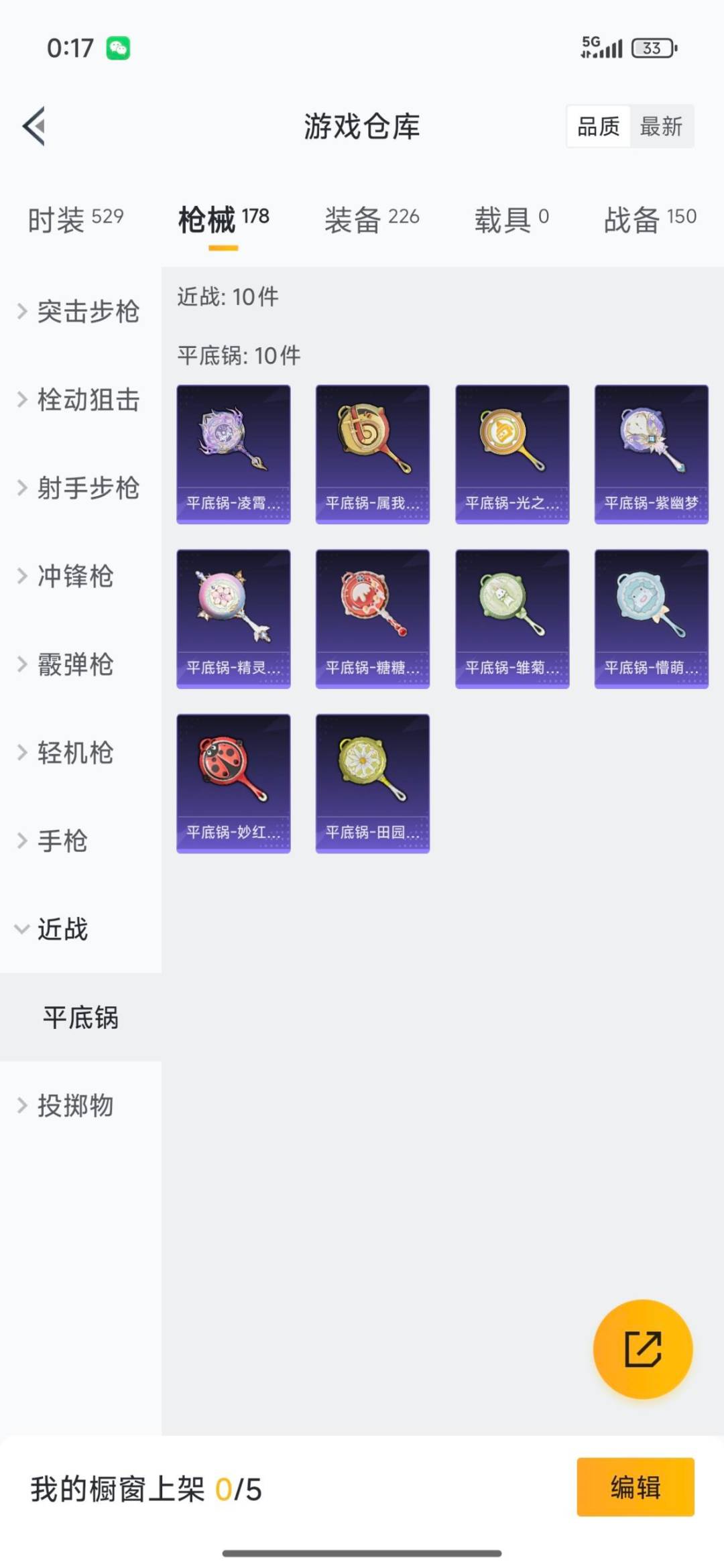The image size is (724, 1568).
Task: Open the 平底锅-糖糖 red pan item
Action: (372, 618)
